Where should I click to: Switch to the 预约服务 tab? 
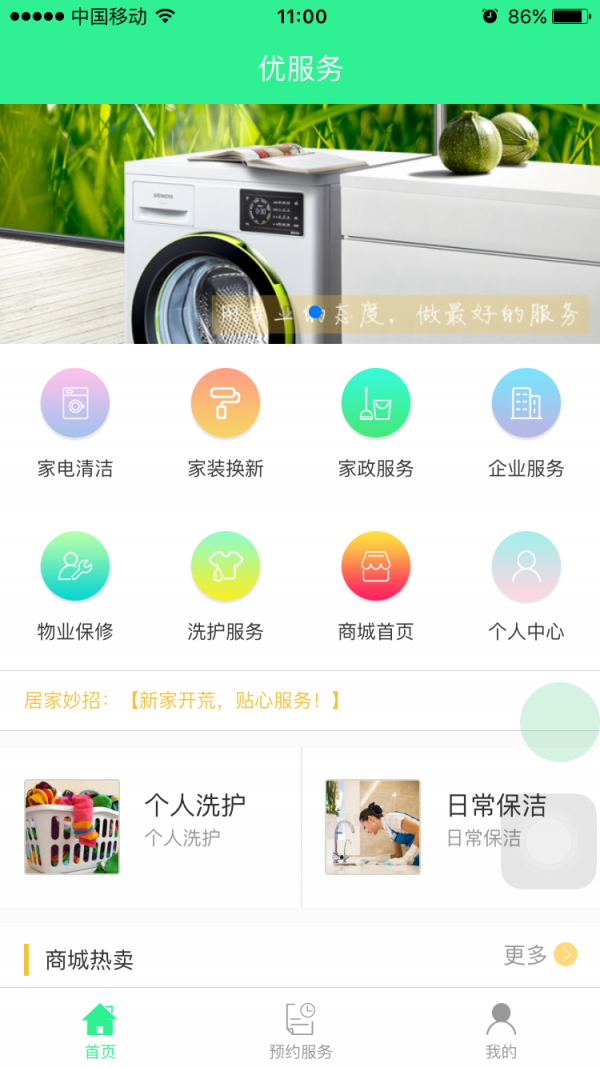click(x=300, y=1030)
